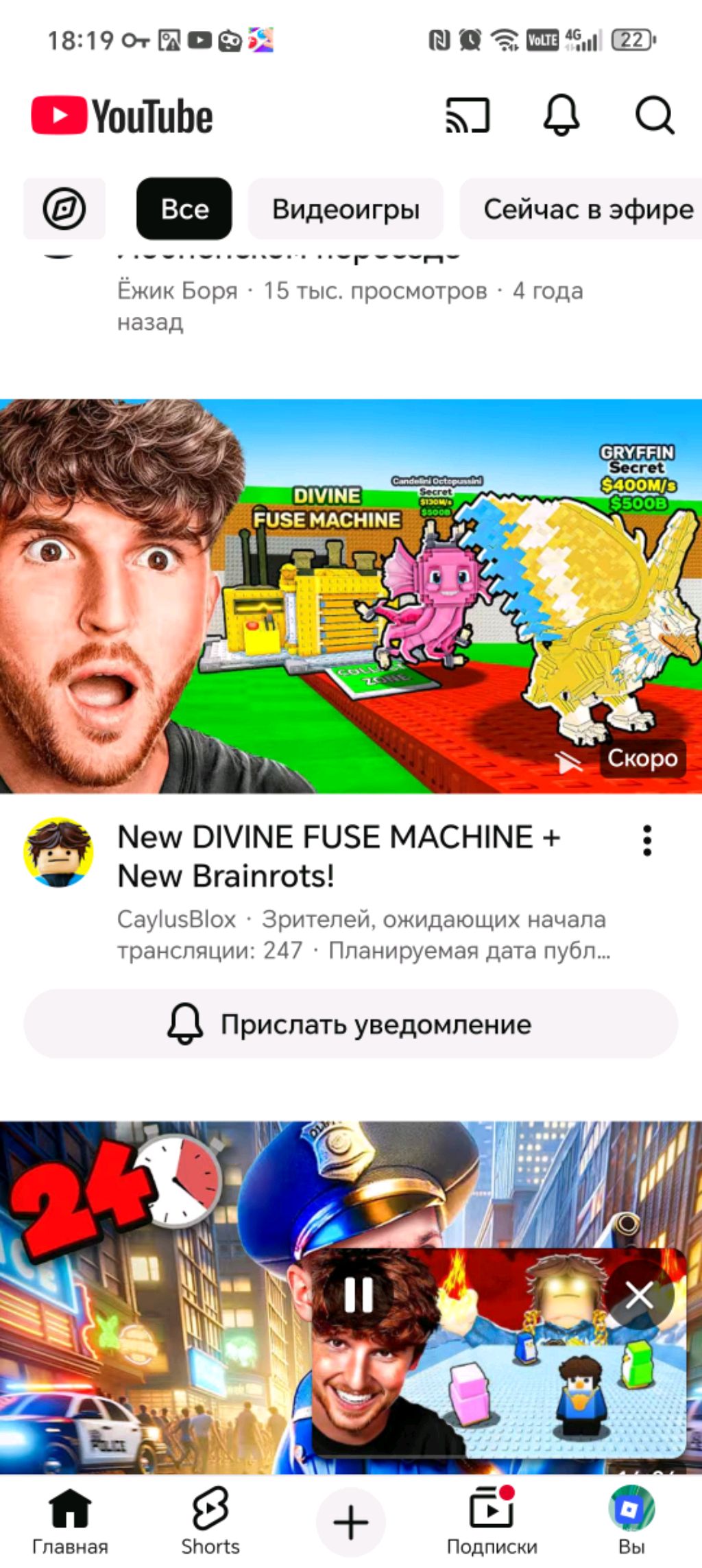The image size is (702, 1568).
Task: Open CaylusBlox channel avatar
Action: [x=58, y=852]
